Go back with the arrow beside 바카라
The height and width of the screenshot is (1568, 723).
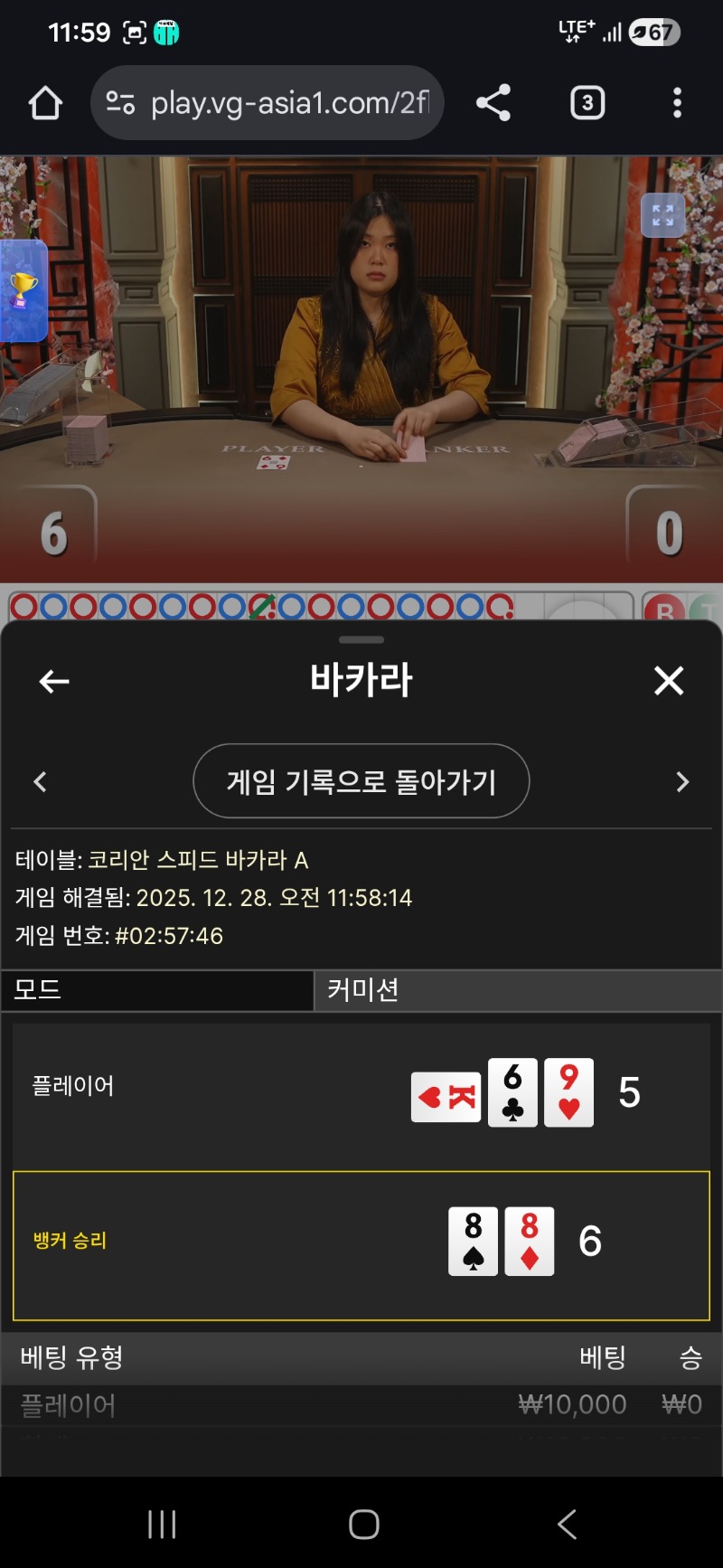tap(54, 681)
